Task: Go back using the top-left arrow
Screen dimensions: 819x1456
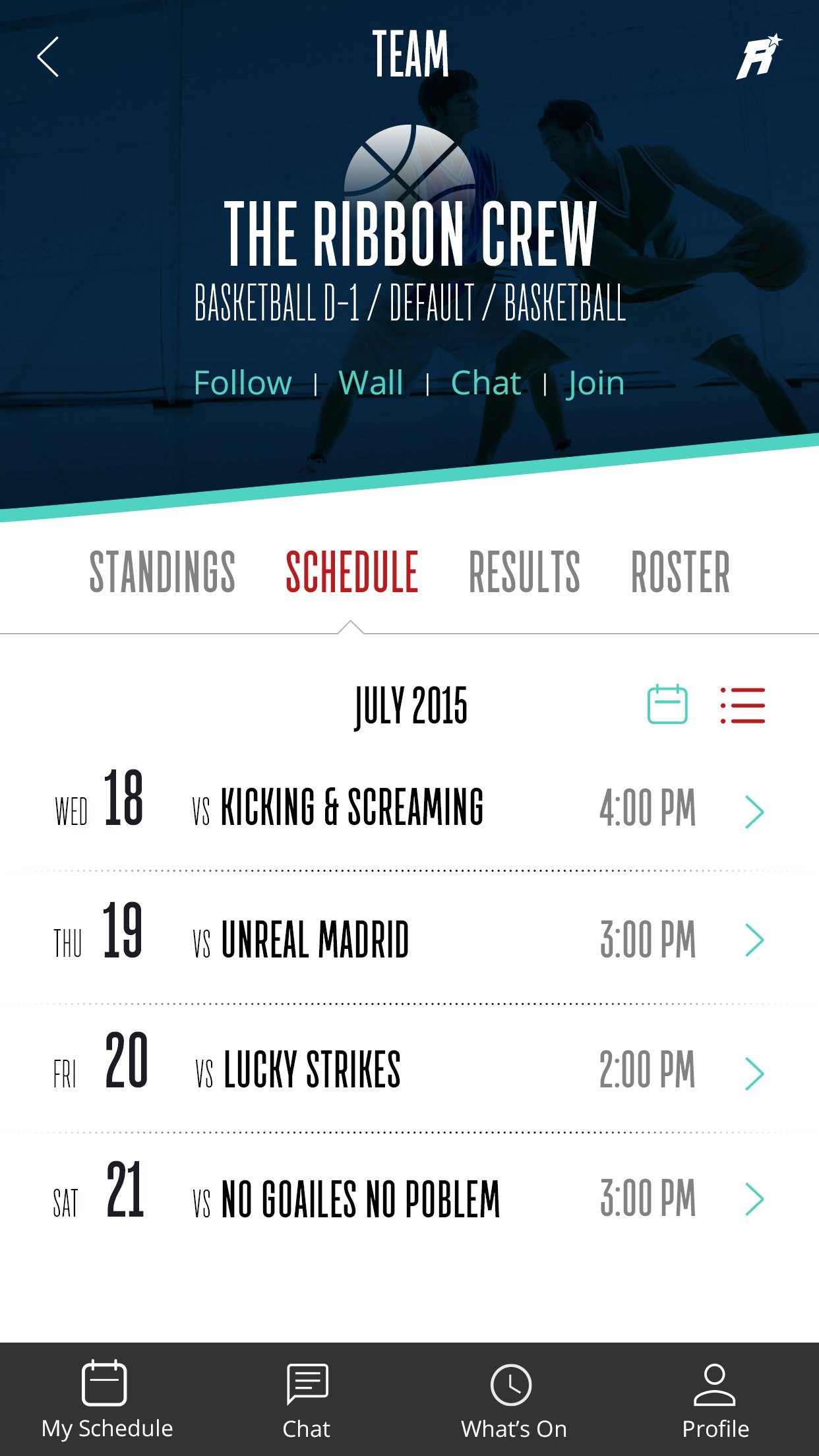Action: 48,57
